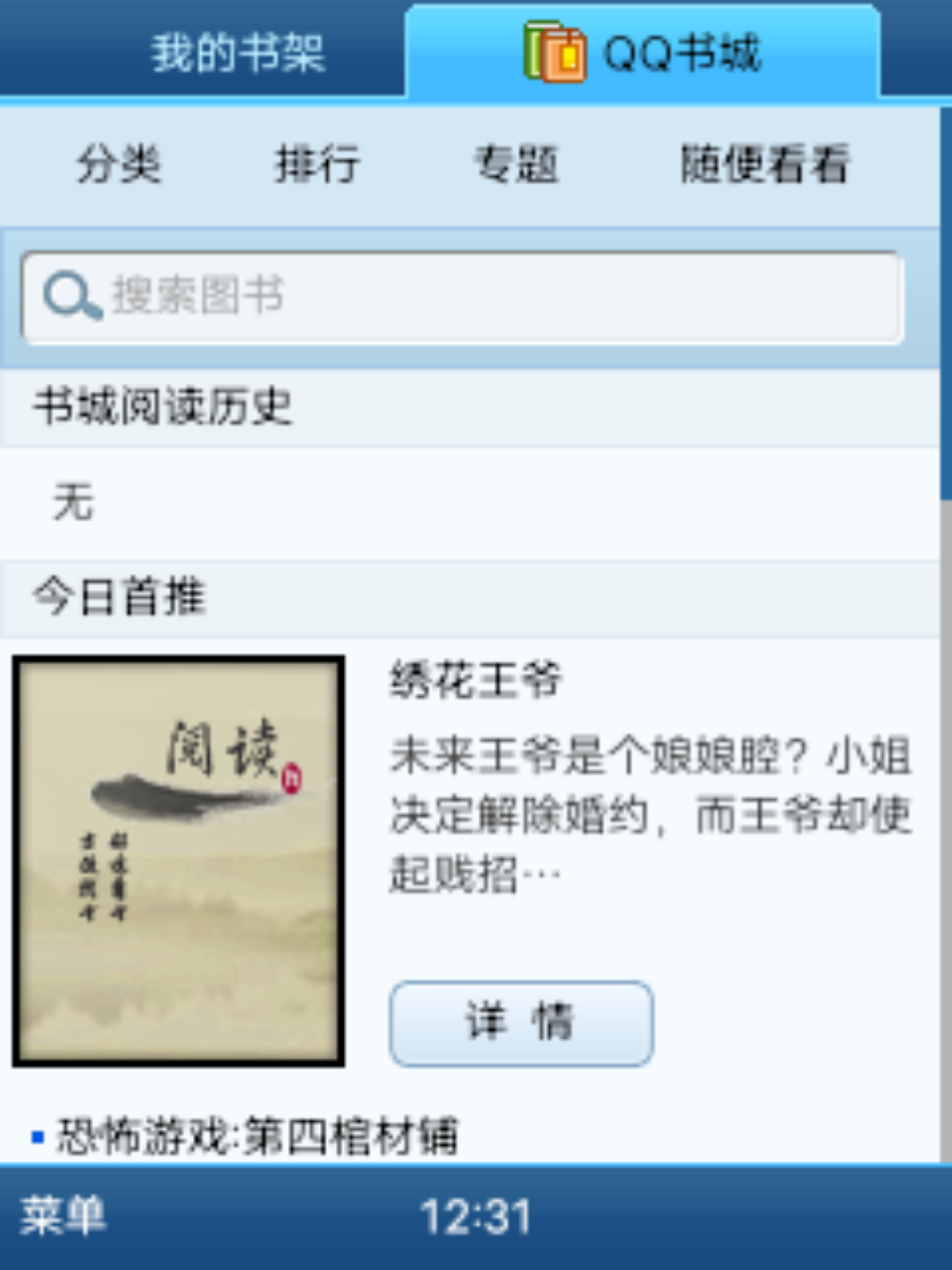
Task: Go to 专题 topics
Action: point(517,164)
